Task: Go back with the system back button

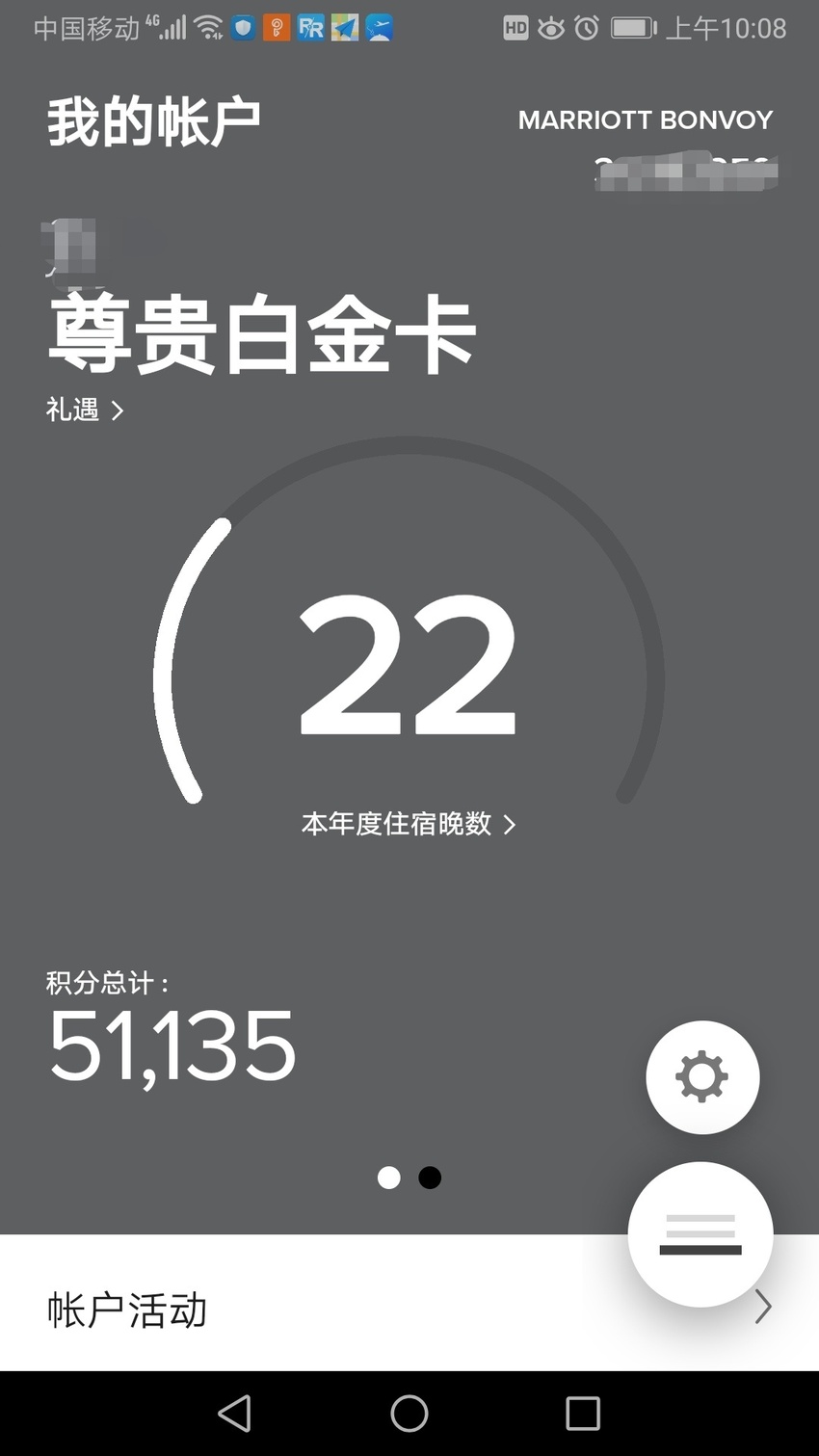Action: point(234,1414)
